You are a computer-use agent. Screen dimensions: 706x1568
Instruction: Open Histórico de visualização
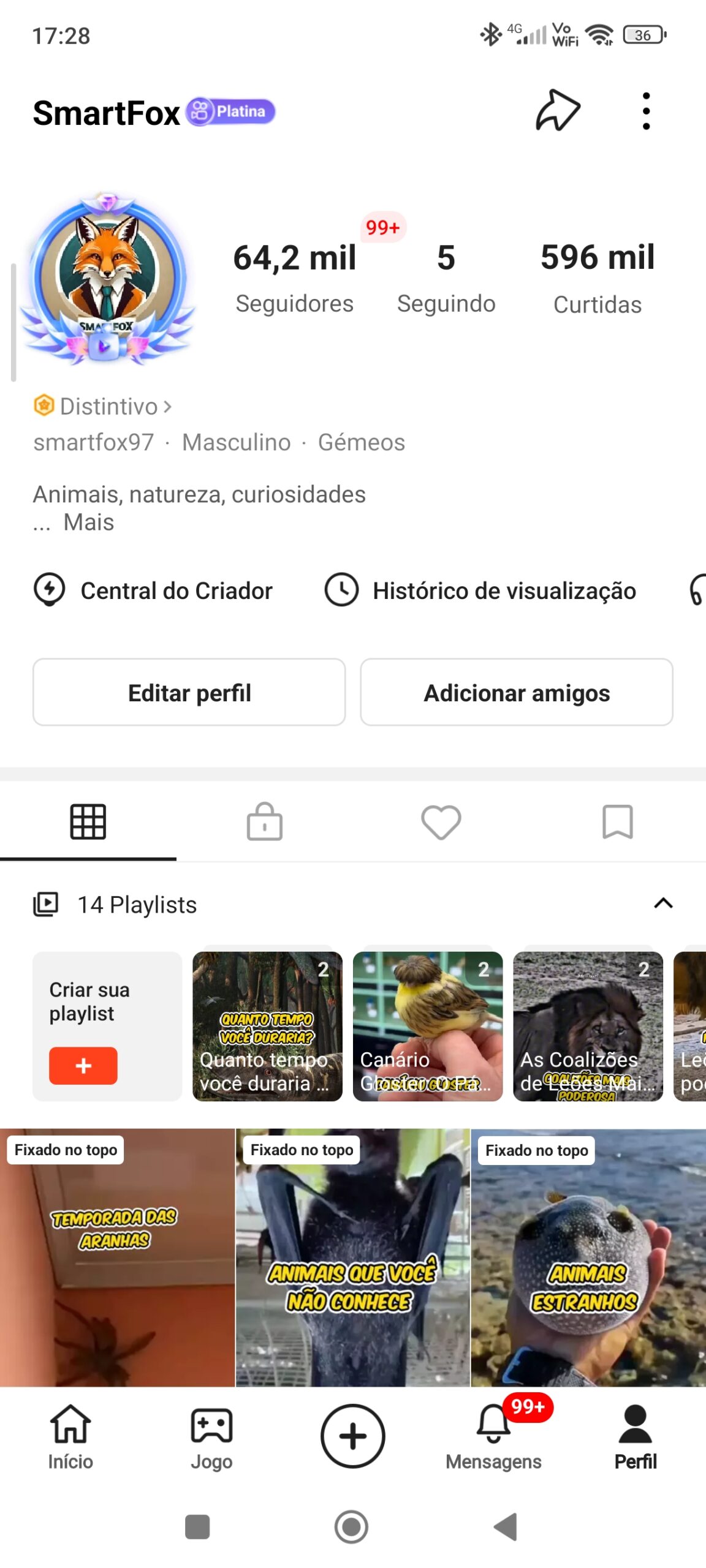coord(480,590)
